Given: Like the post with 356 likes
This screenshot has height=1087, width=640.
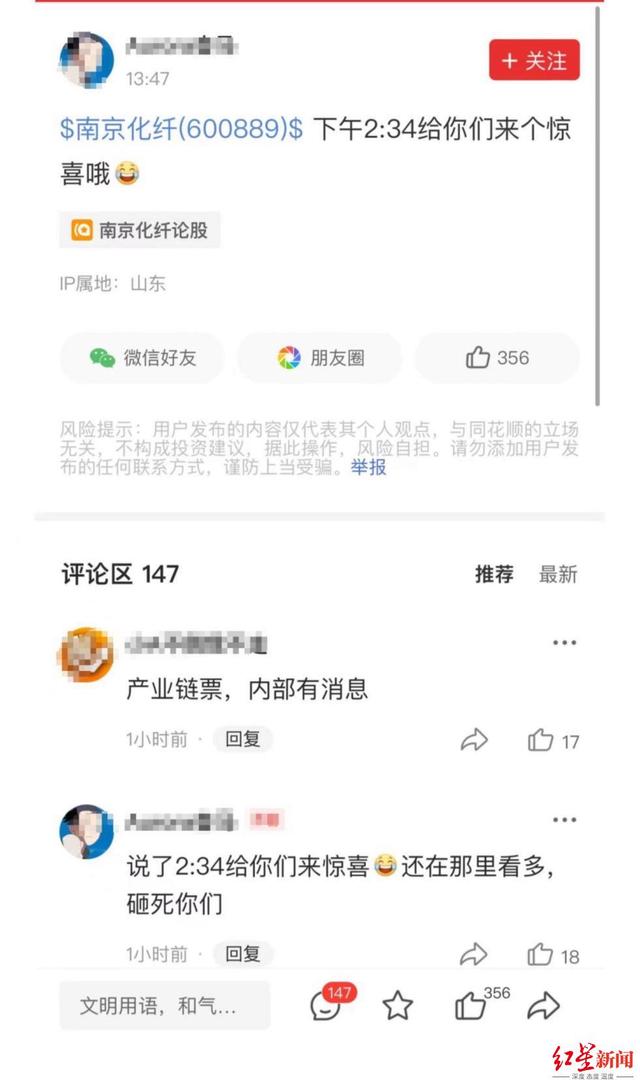Looking at the screenshot, I should [x=497, y=358].
